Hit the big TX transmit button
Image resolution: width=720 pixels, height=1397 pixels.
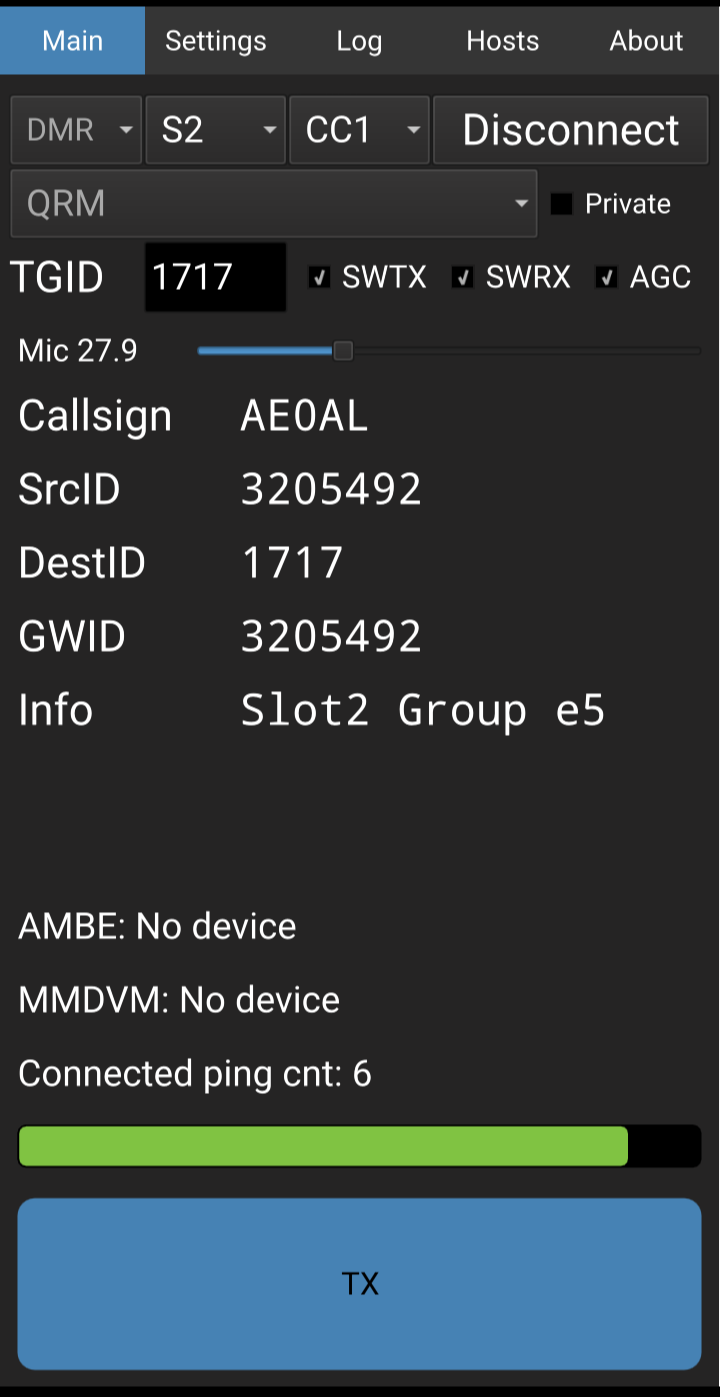[x=359, y=1283]
